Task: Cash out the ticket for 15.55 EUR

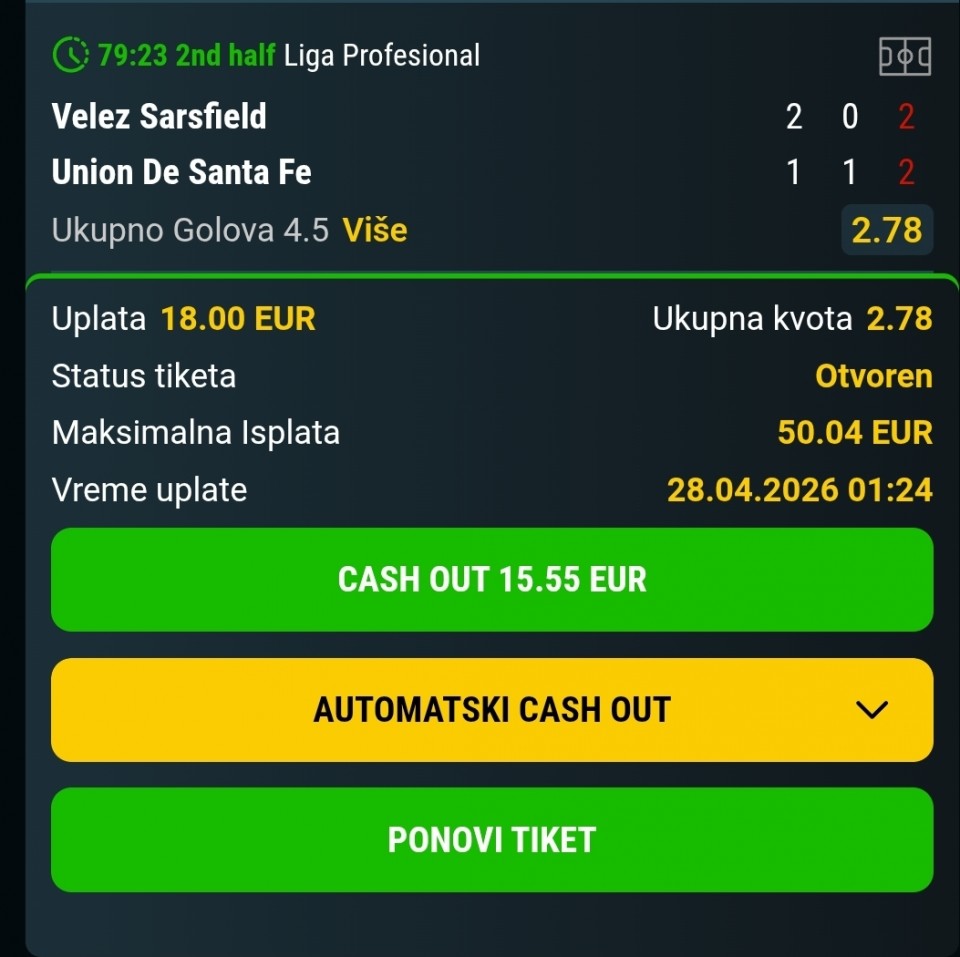Action: [492, 580]
